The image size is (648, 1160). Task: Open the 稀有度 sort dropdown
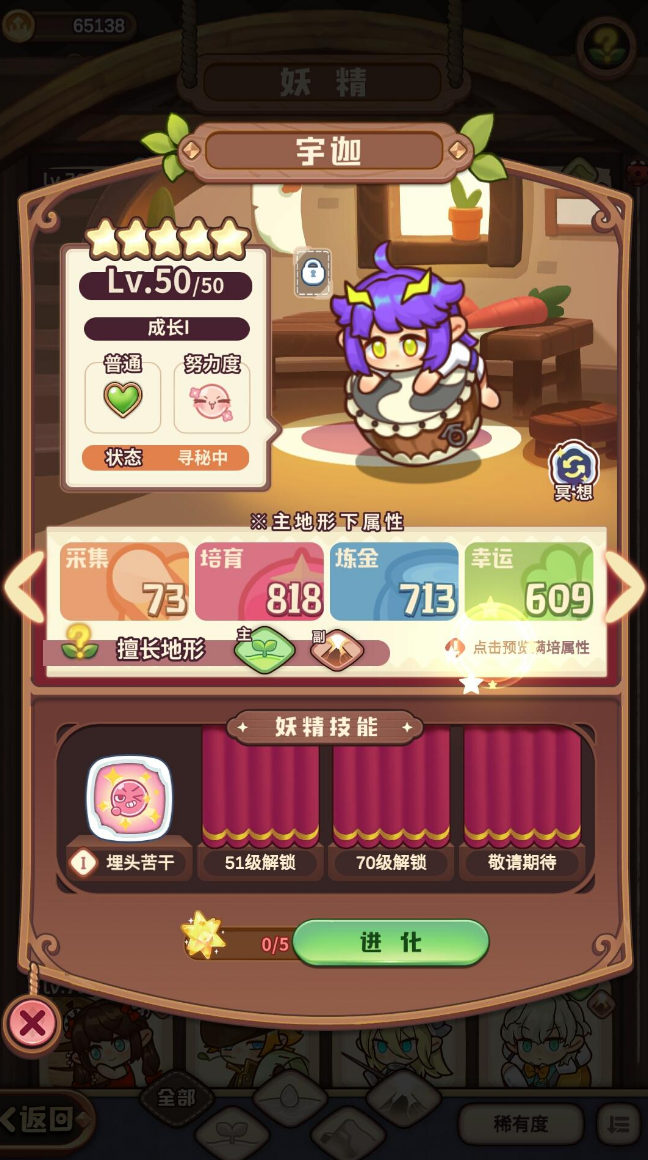click(x=520, y=1124)
